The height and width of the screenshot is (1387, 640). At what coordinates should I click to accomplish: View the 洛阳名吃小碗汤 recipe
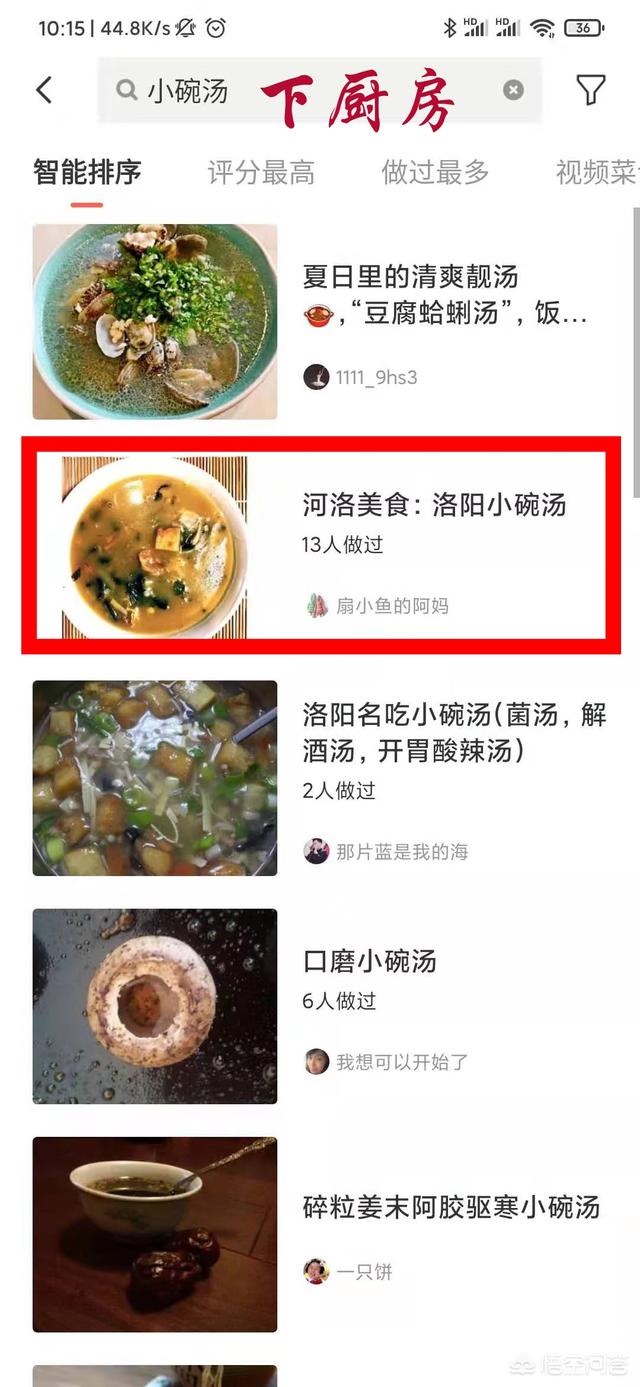(x=454, y=732)
